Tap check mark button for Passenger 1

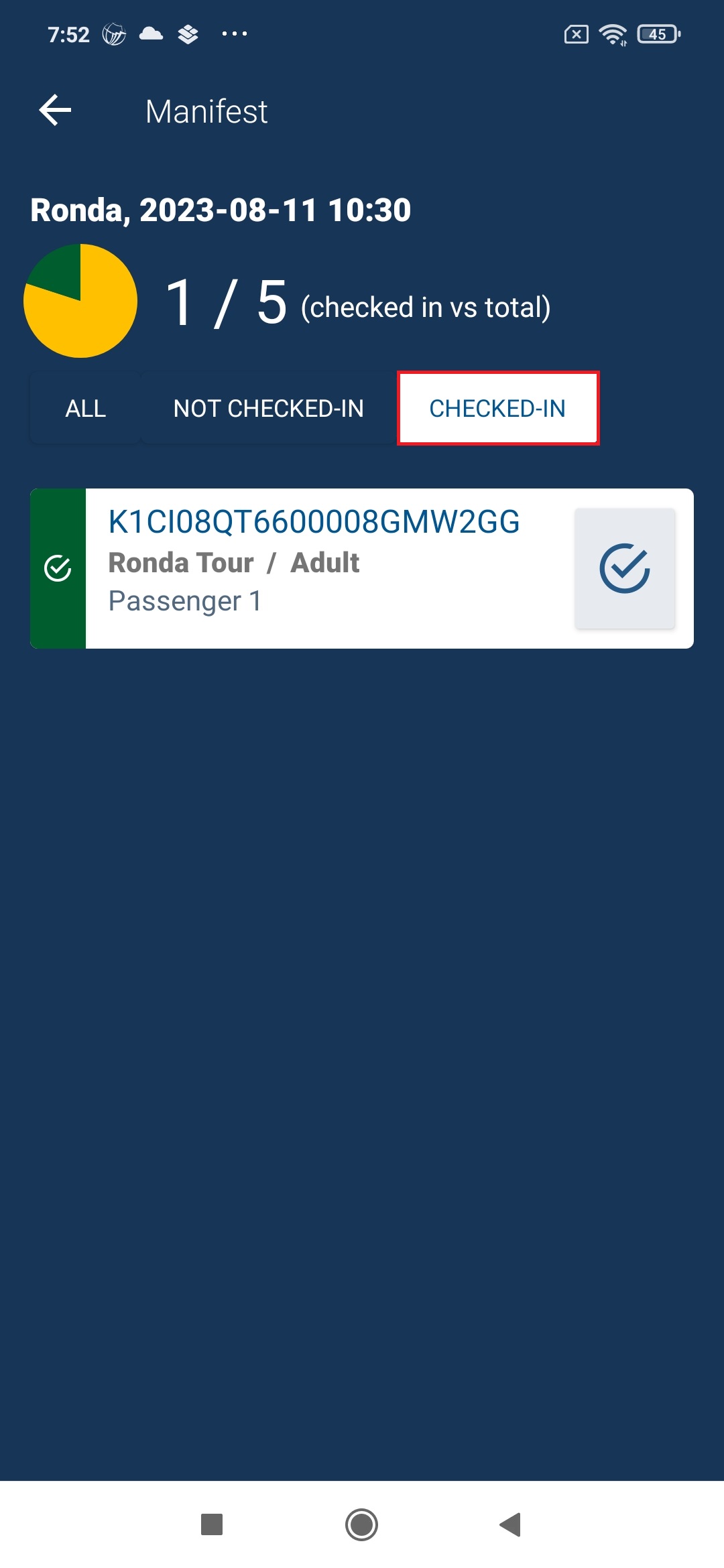(625, 568)
